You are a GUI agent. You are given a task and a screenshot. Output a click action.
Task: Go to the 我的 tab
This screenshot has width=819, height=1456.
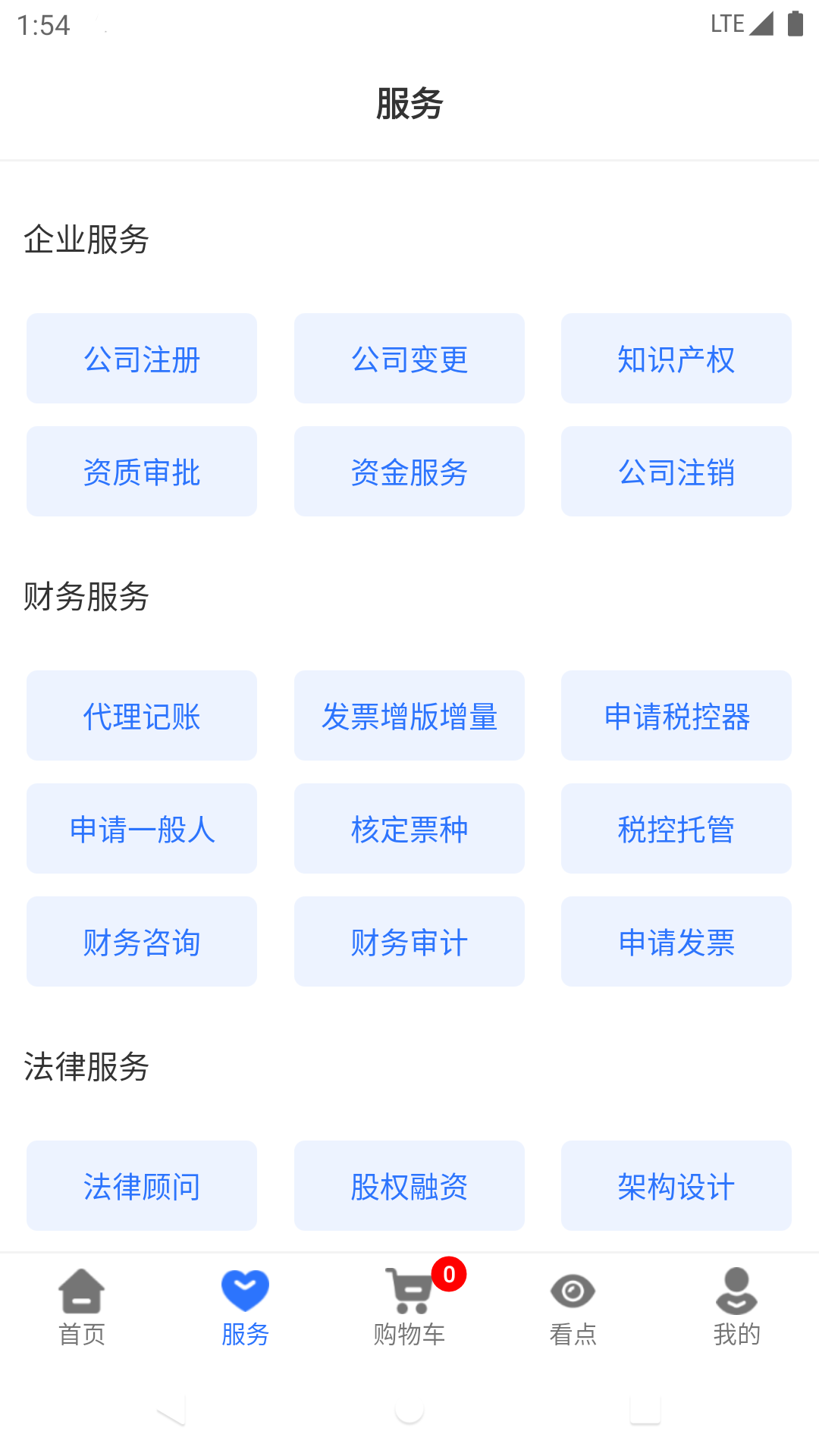tap(737, 1307)
